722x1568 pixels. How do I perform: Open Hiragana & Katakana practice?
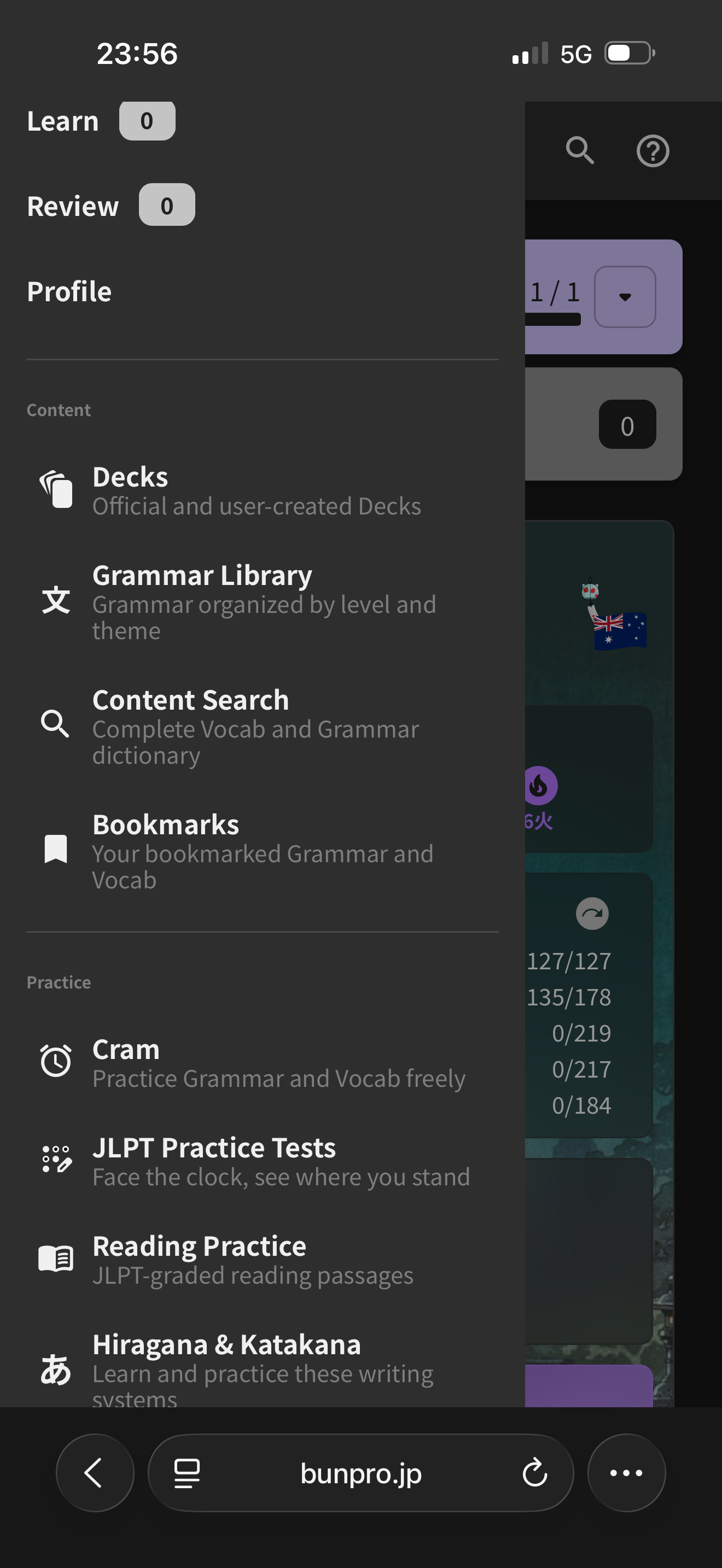pyautogui.click(x=226, y=1345)
